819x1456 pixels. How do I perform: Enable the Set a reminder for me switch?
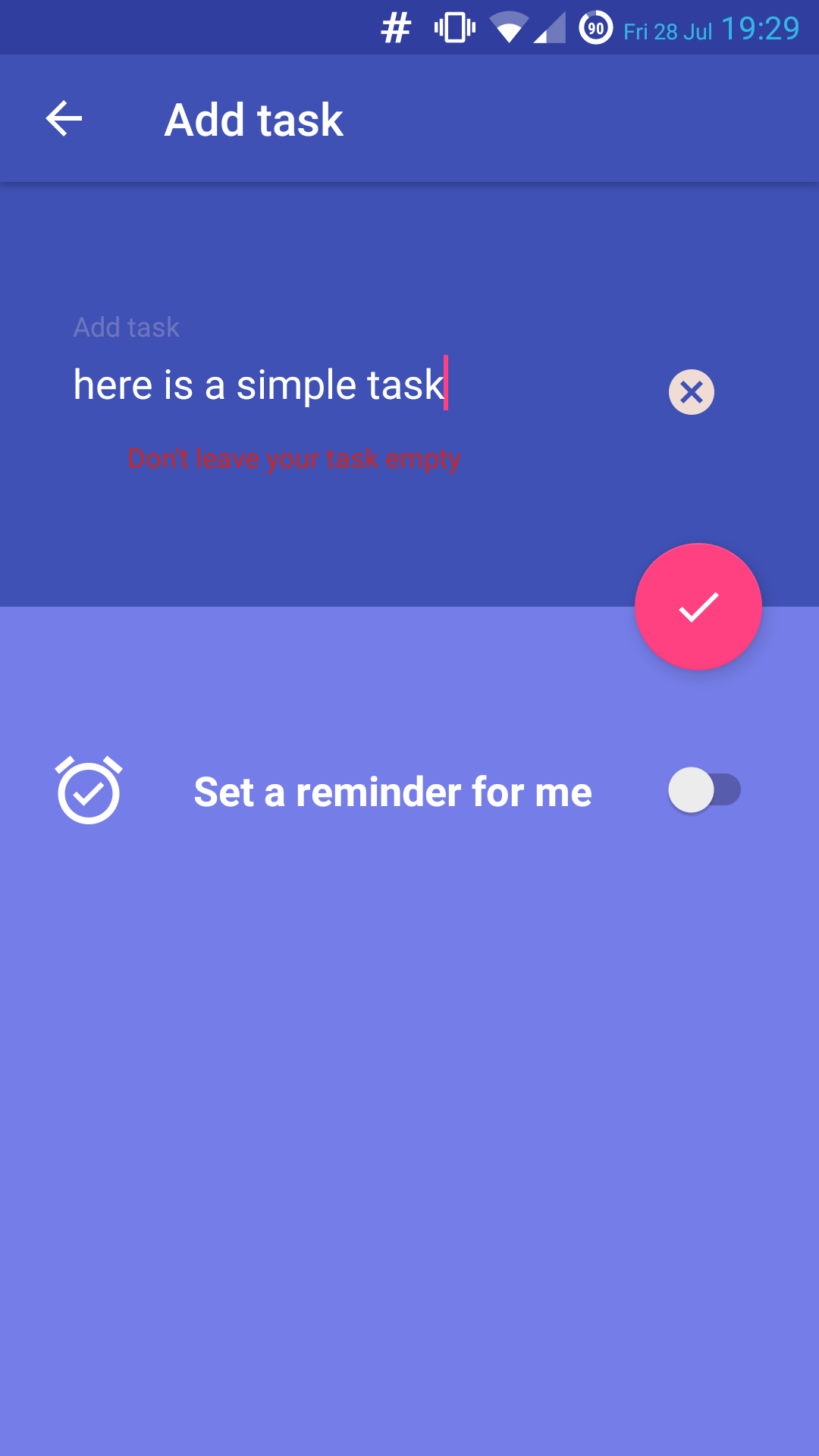(704, 790)
